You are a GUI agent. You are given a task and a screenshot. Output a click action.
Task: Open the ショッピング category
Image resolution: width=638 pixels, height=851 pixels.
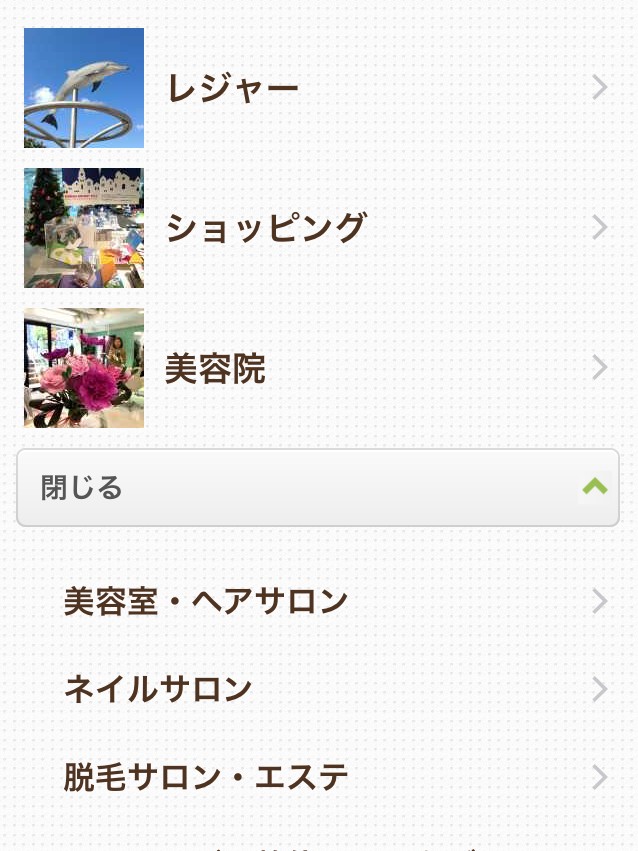point(266,229)
